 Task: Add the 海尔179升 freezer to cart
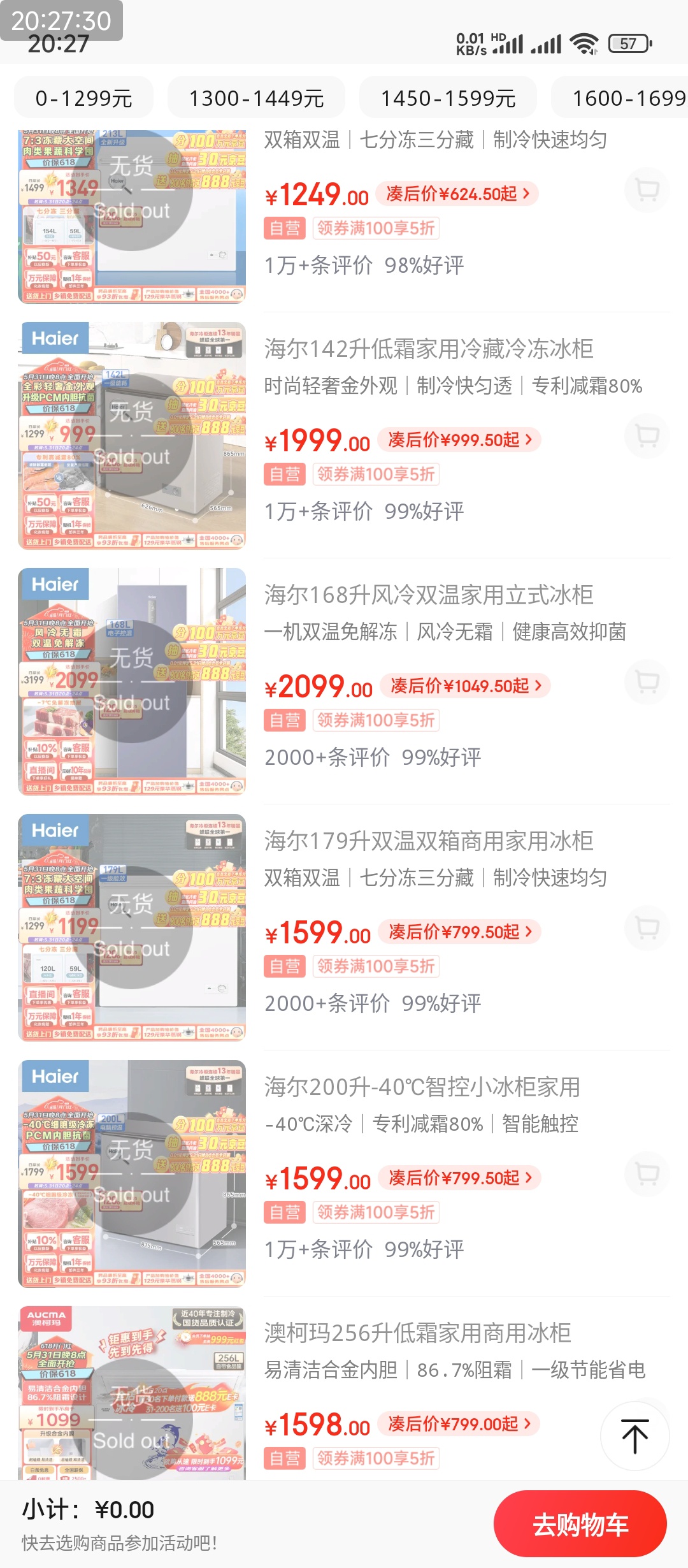tap(647, 929)
